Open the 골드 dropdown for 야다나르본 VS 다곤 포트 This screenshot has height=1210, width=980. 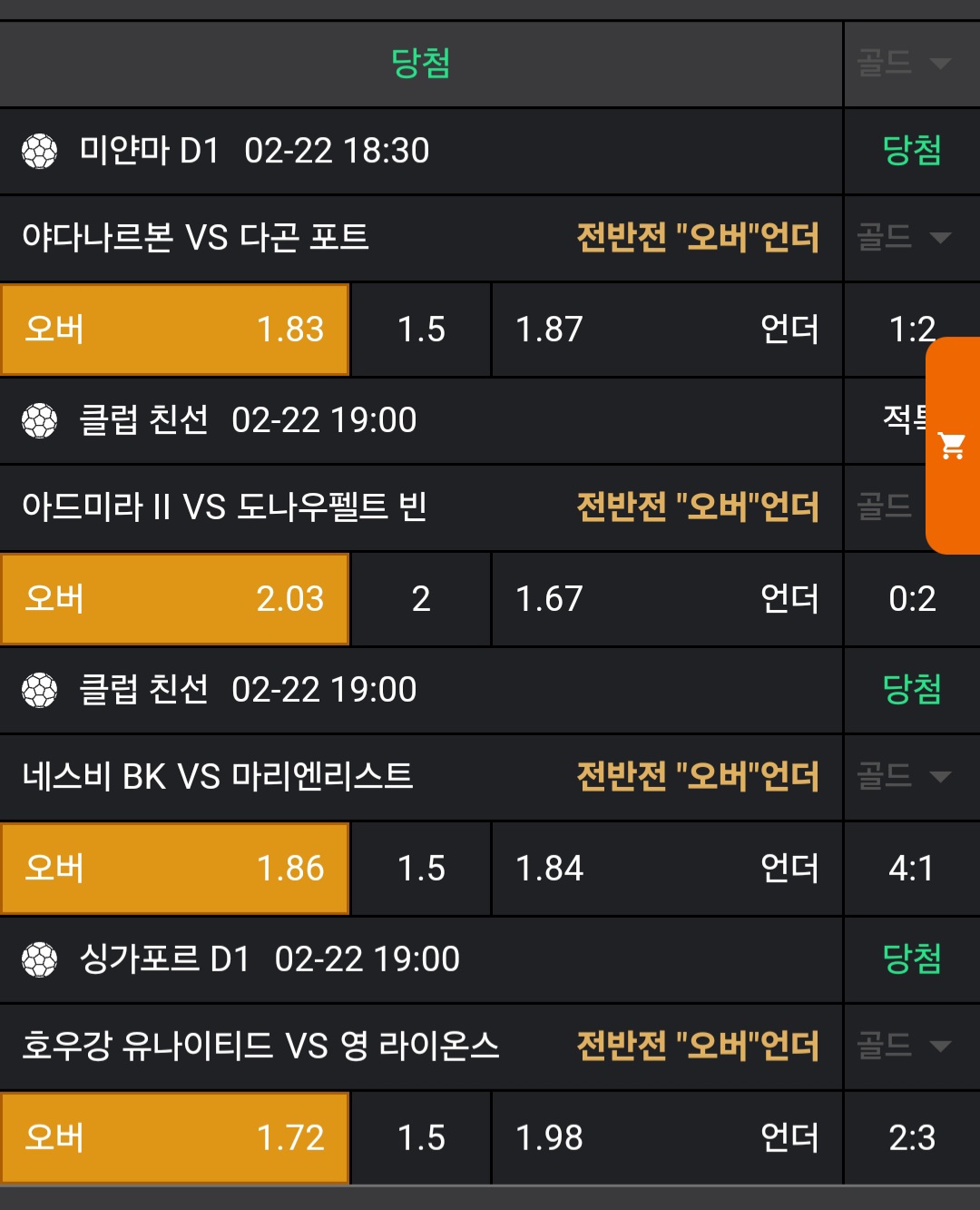904,238
